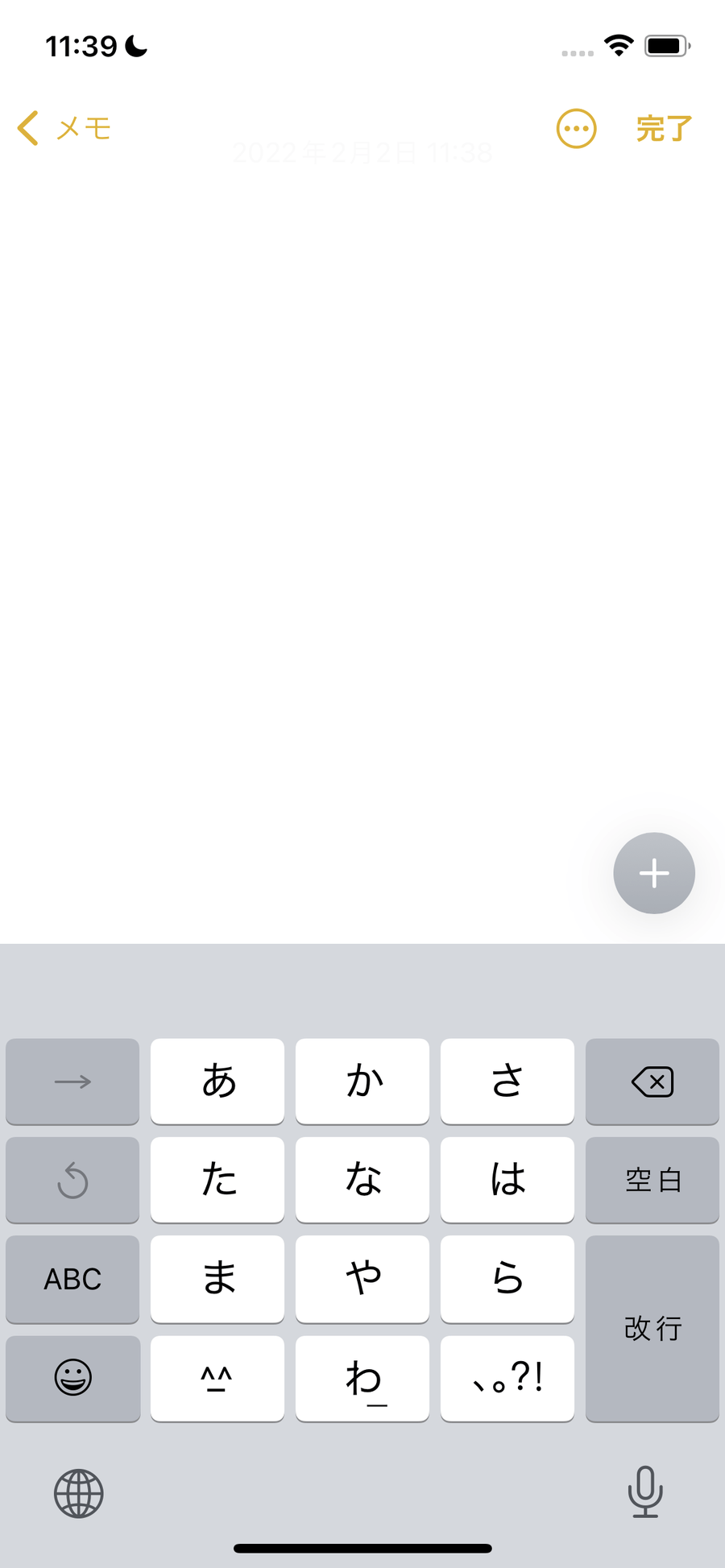The width and height of the screenshot is (725, 1568).
Task: Insert a space with 空白 key
Action: [652, 1180]
